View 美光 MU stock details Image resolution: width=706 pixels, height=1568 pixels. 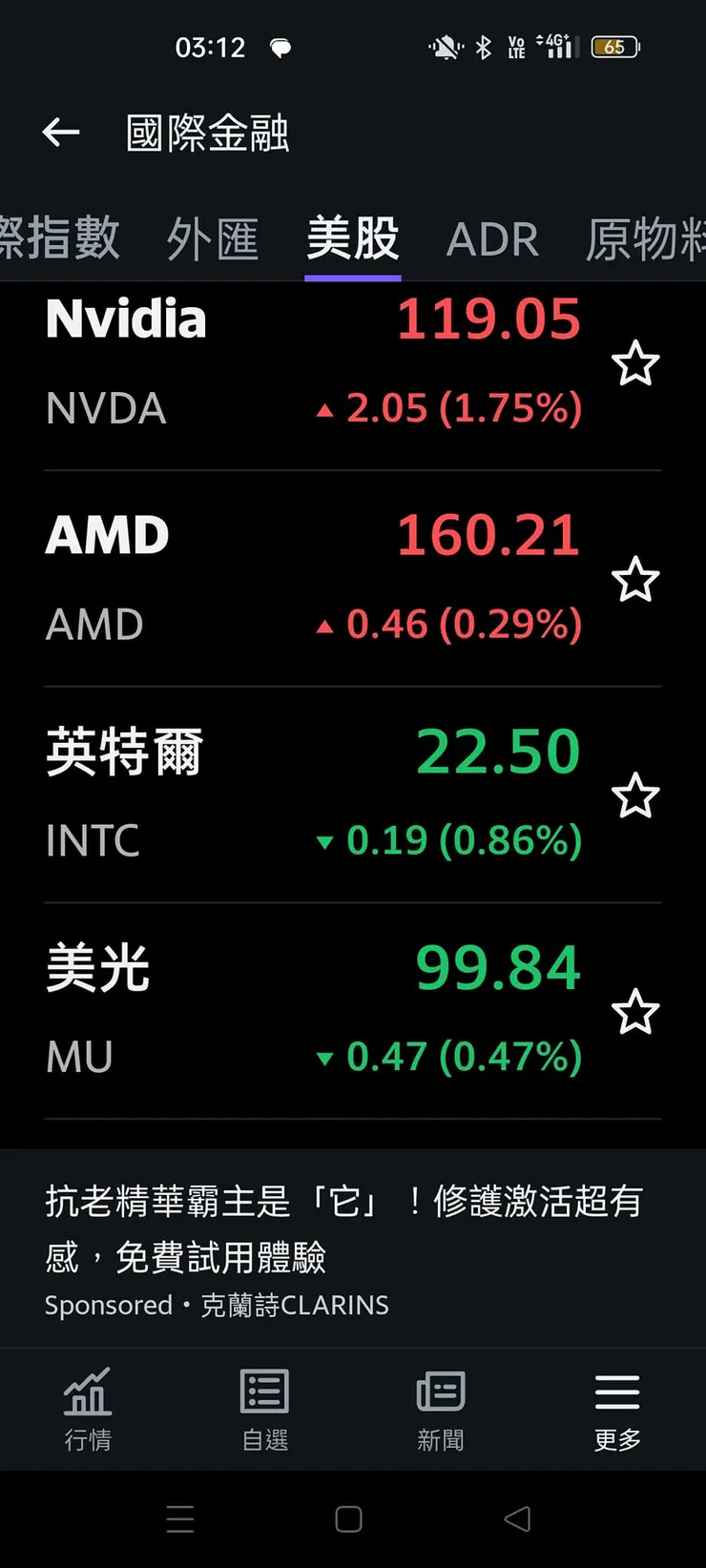pos(286,1011)
